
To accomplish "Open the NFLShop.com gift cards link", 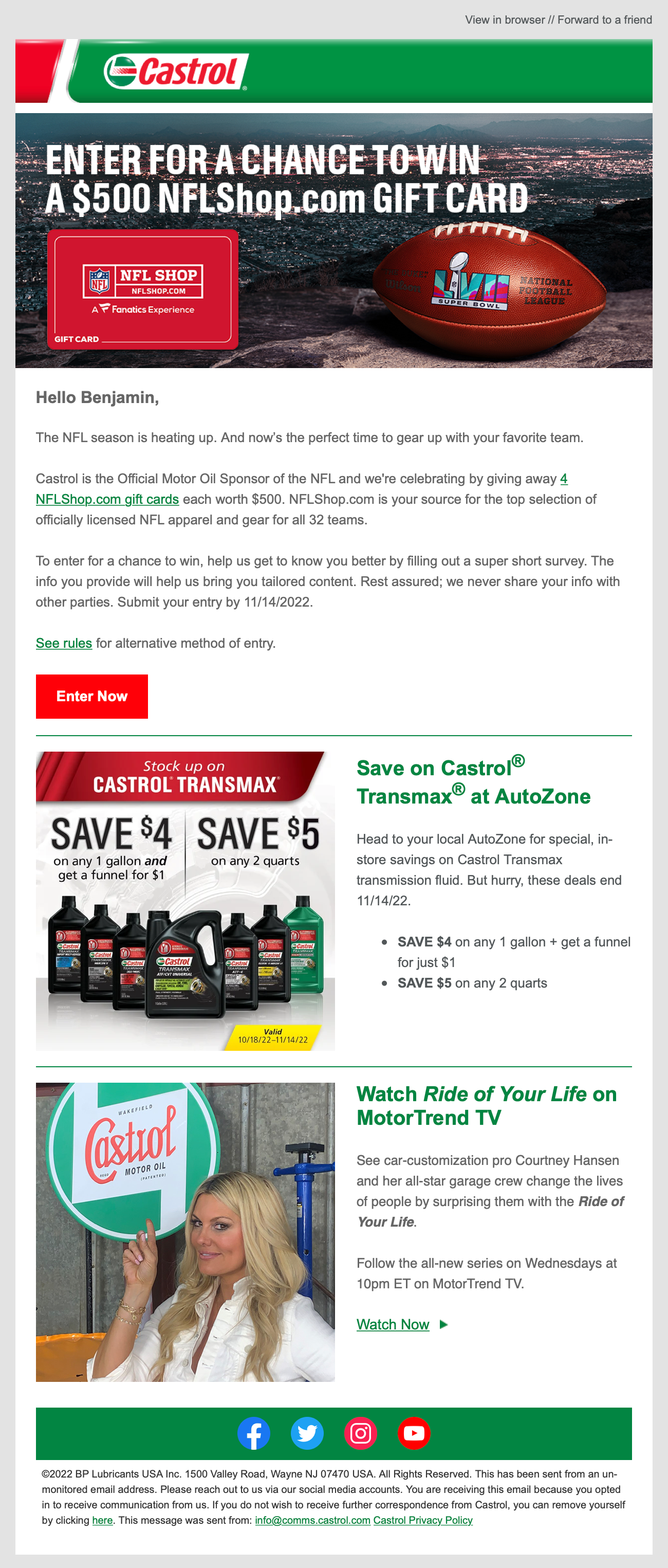I will (x=107, y=499).
